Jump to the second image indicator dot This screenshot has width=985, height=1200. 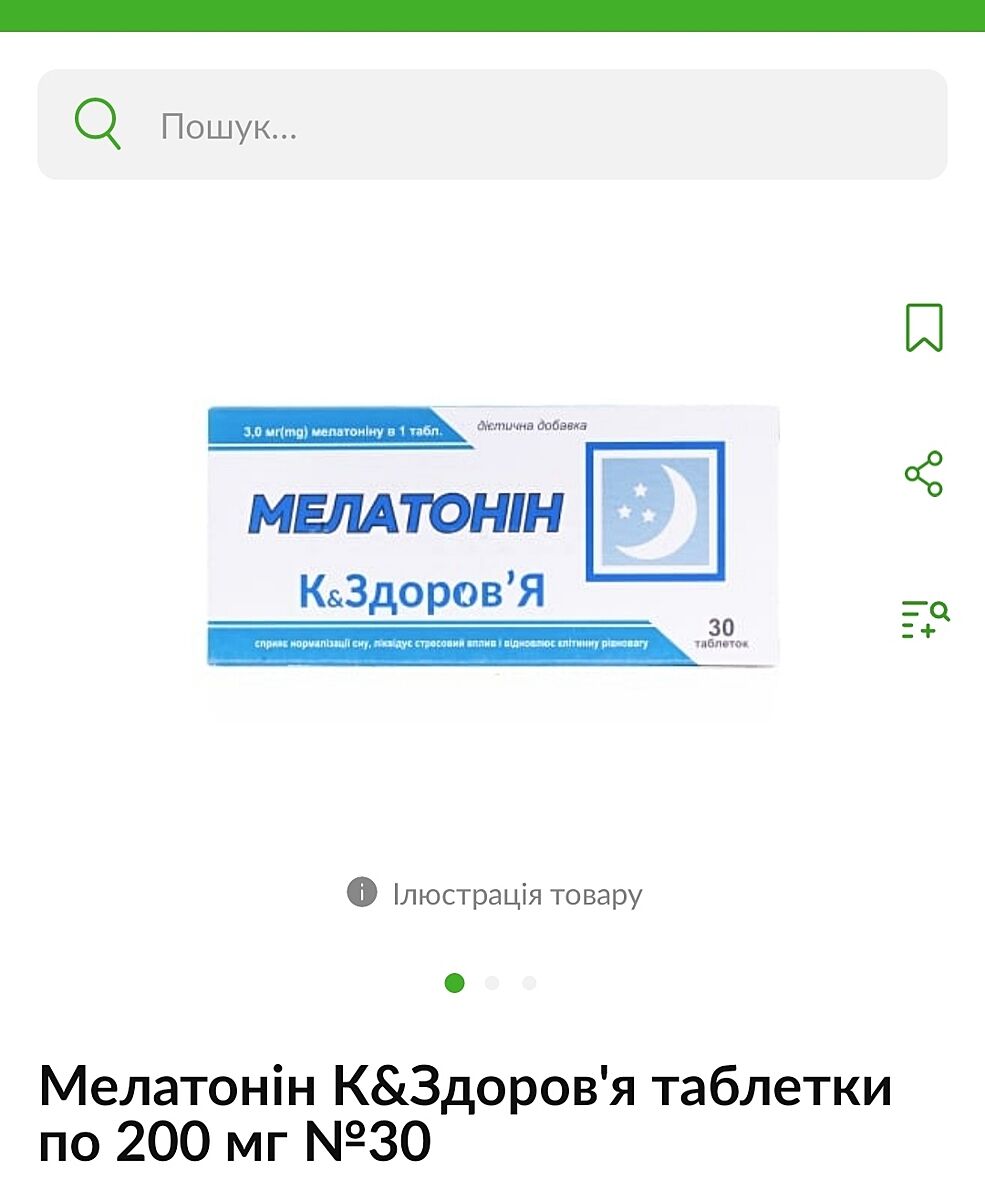(x=492, y=983)
